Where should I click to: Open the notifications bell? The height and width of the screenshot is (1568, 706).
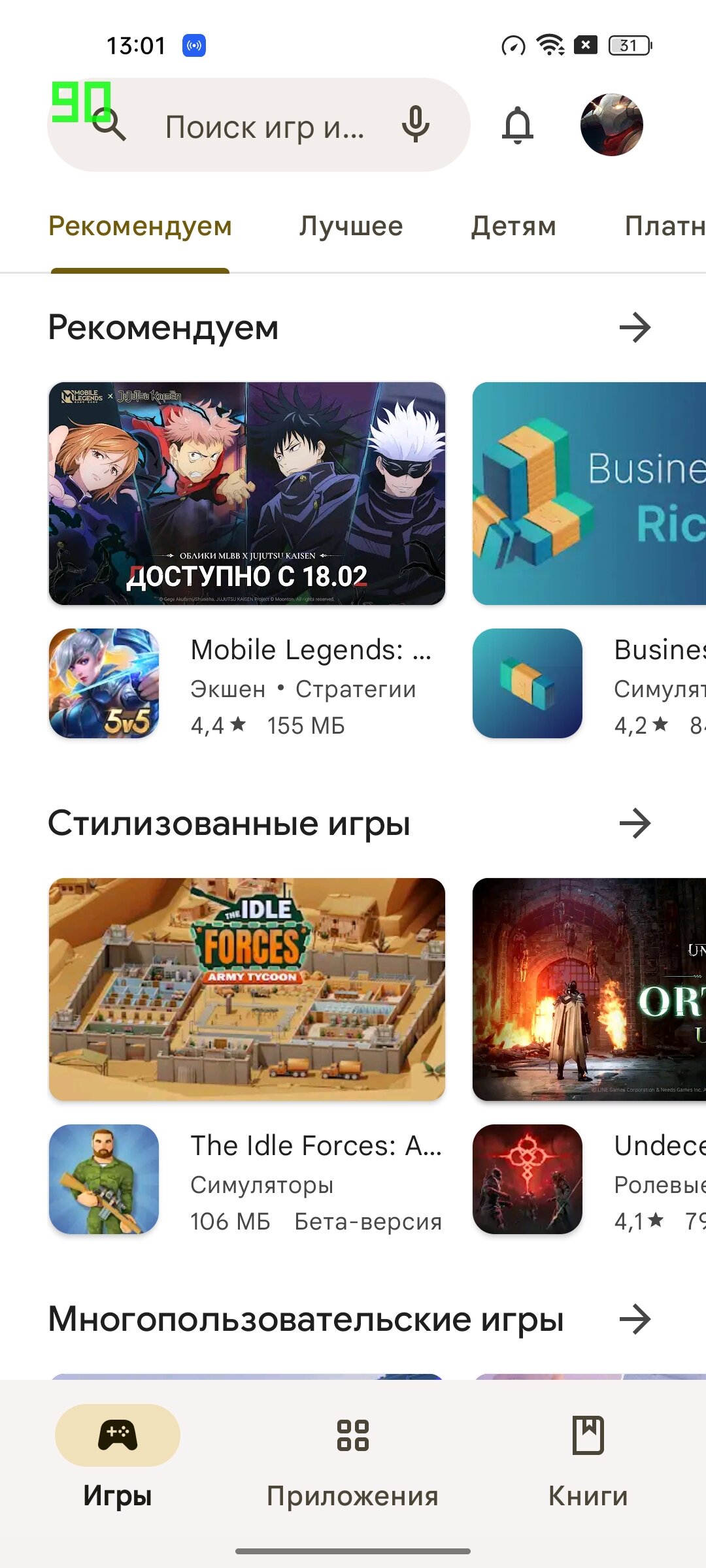tap(518, 125)
